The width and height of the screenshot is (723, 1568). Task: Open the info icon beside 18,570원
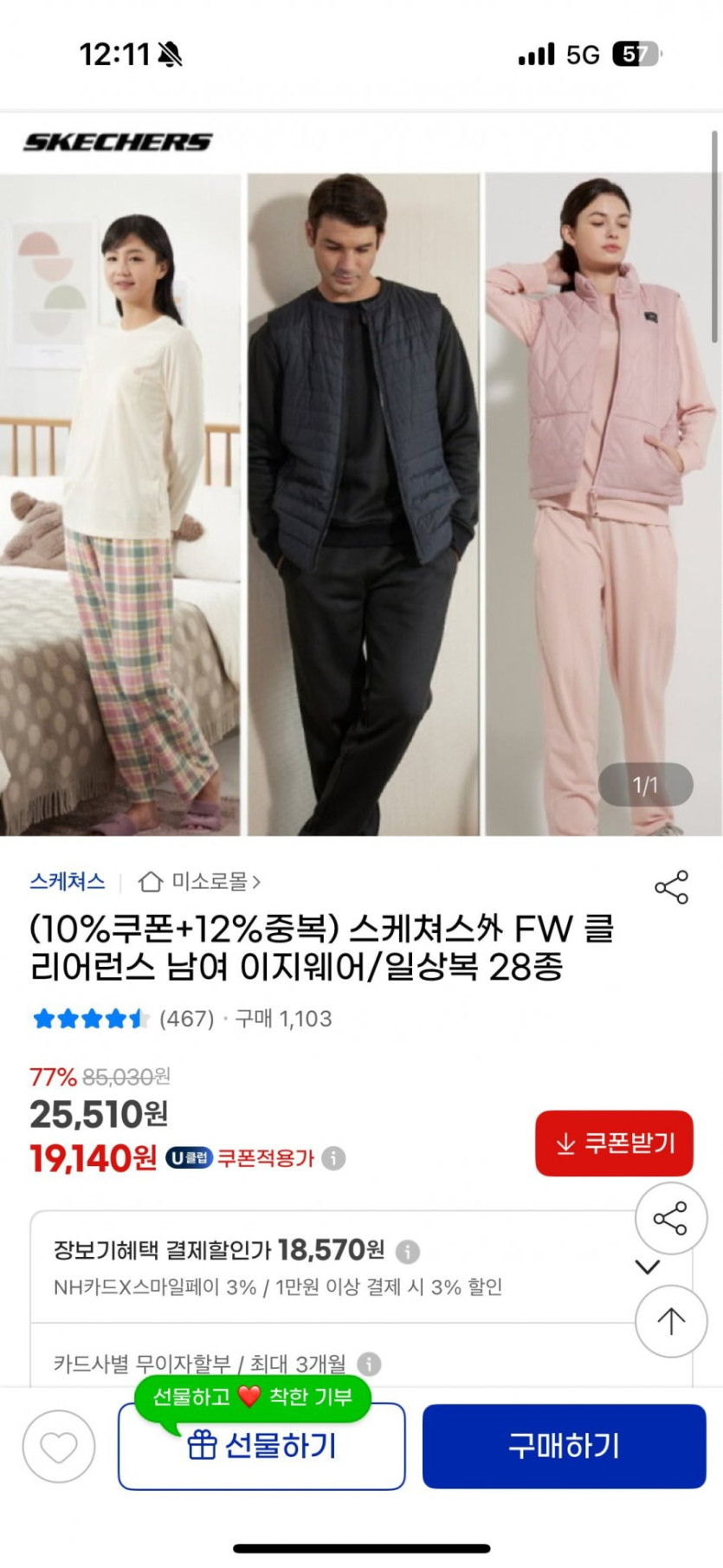408,1251
